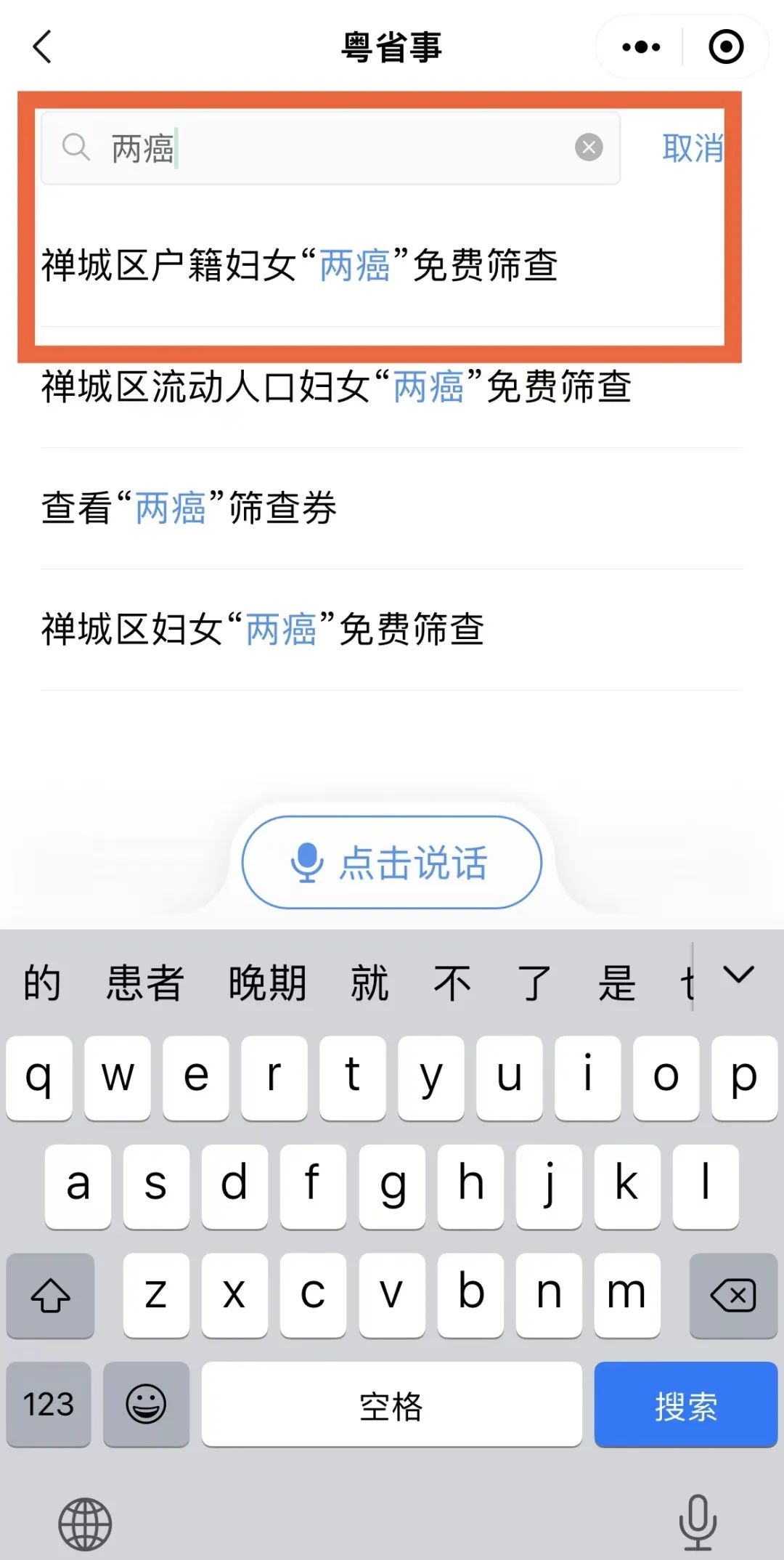Open the emoji keyboard
The height and width of the screenshot is (1560, 784).
[146, 1404]
